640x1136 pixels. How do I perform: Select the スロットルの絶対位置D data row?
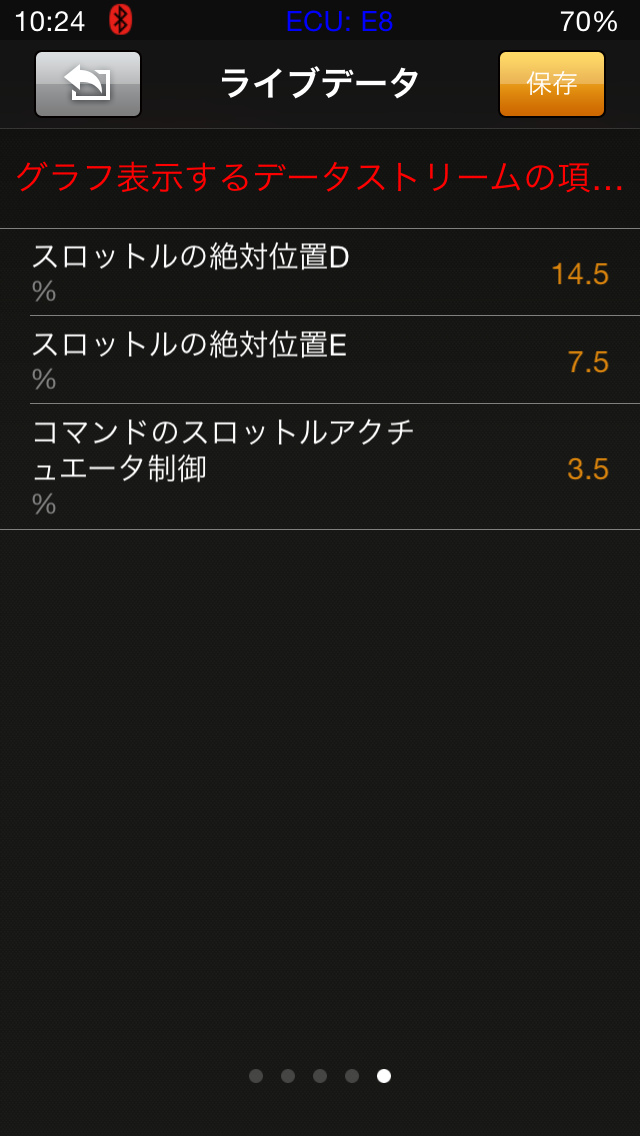click(x=320, y=273)
